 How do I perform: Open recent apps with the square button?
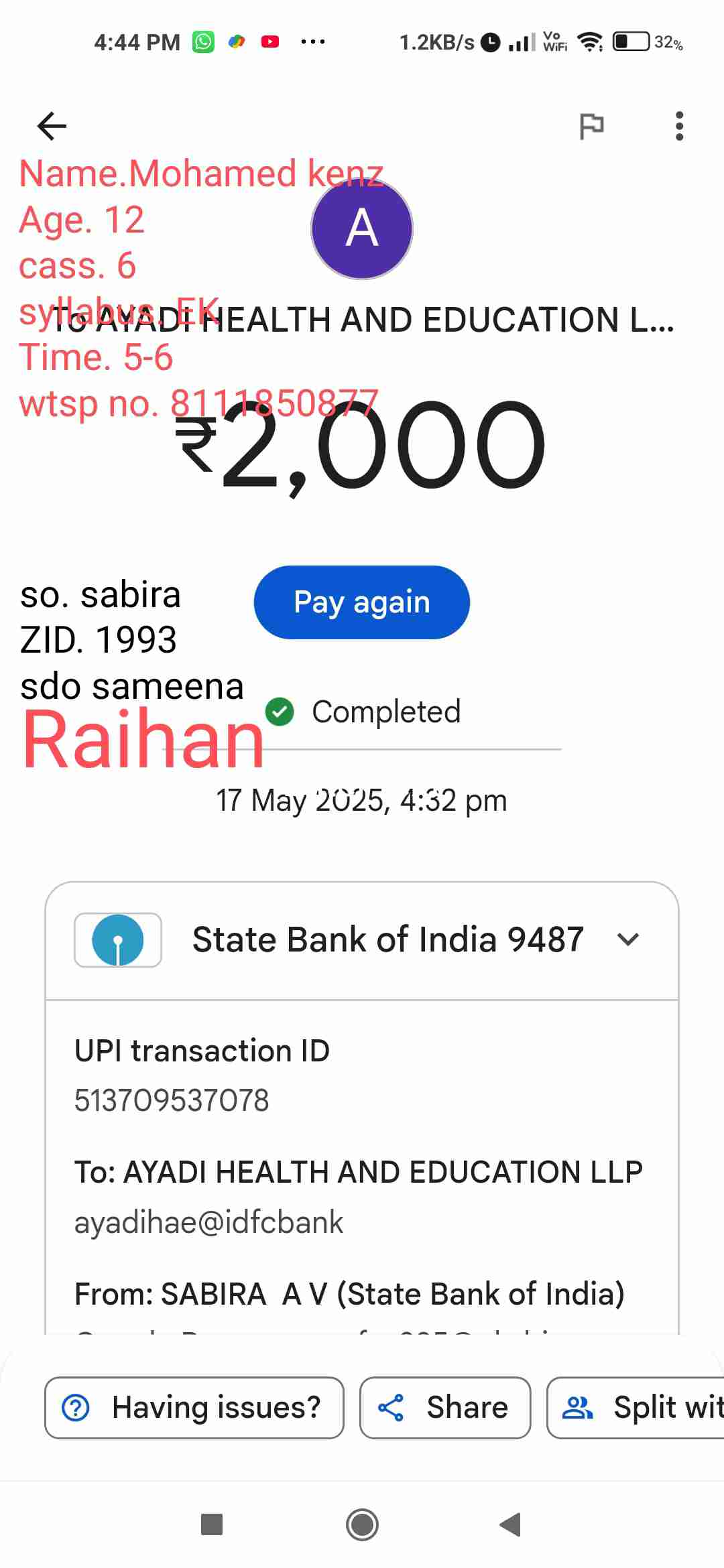click(212, 1524)
